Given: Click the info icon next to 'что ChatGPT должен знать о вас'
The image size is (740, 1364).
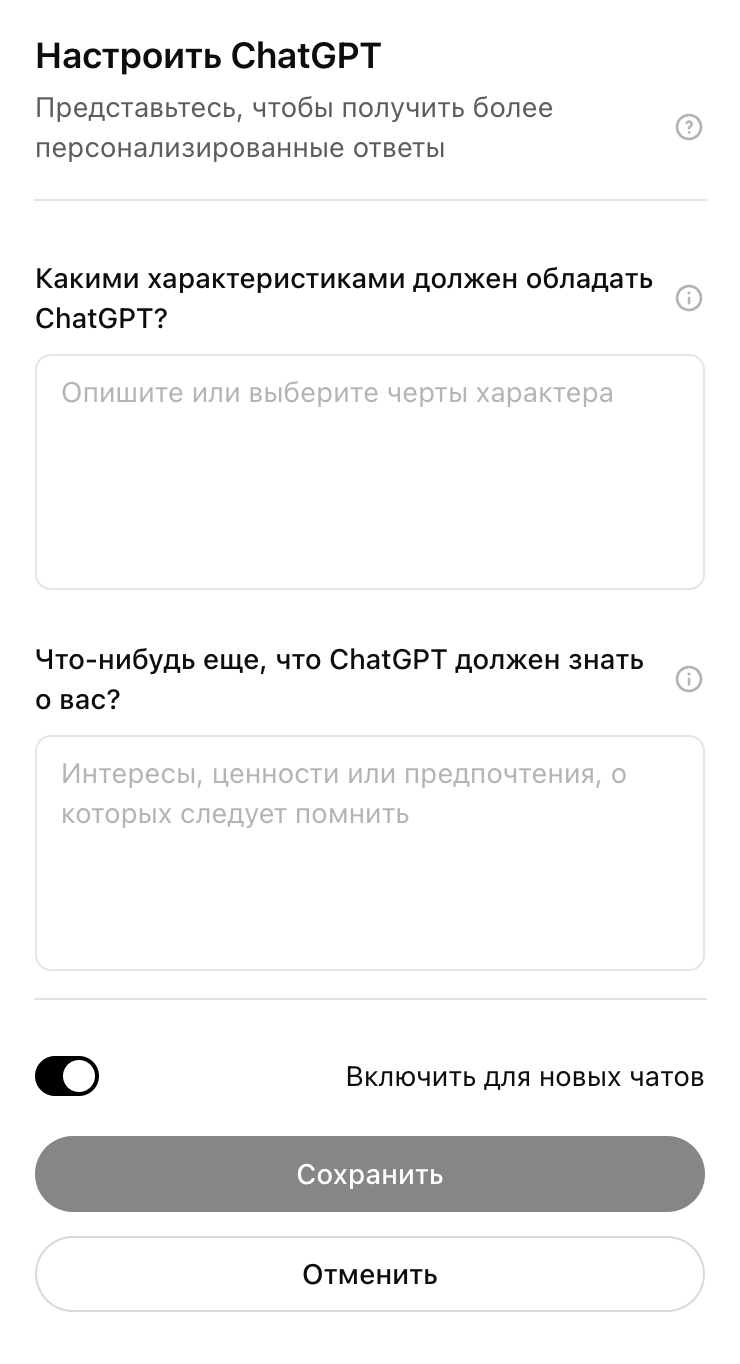Looking at the screenshot, I should pyautogui.click(x=688, y=679).
